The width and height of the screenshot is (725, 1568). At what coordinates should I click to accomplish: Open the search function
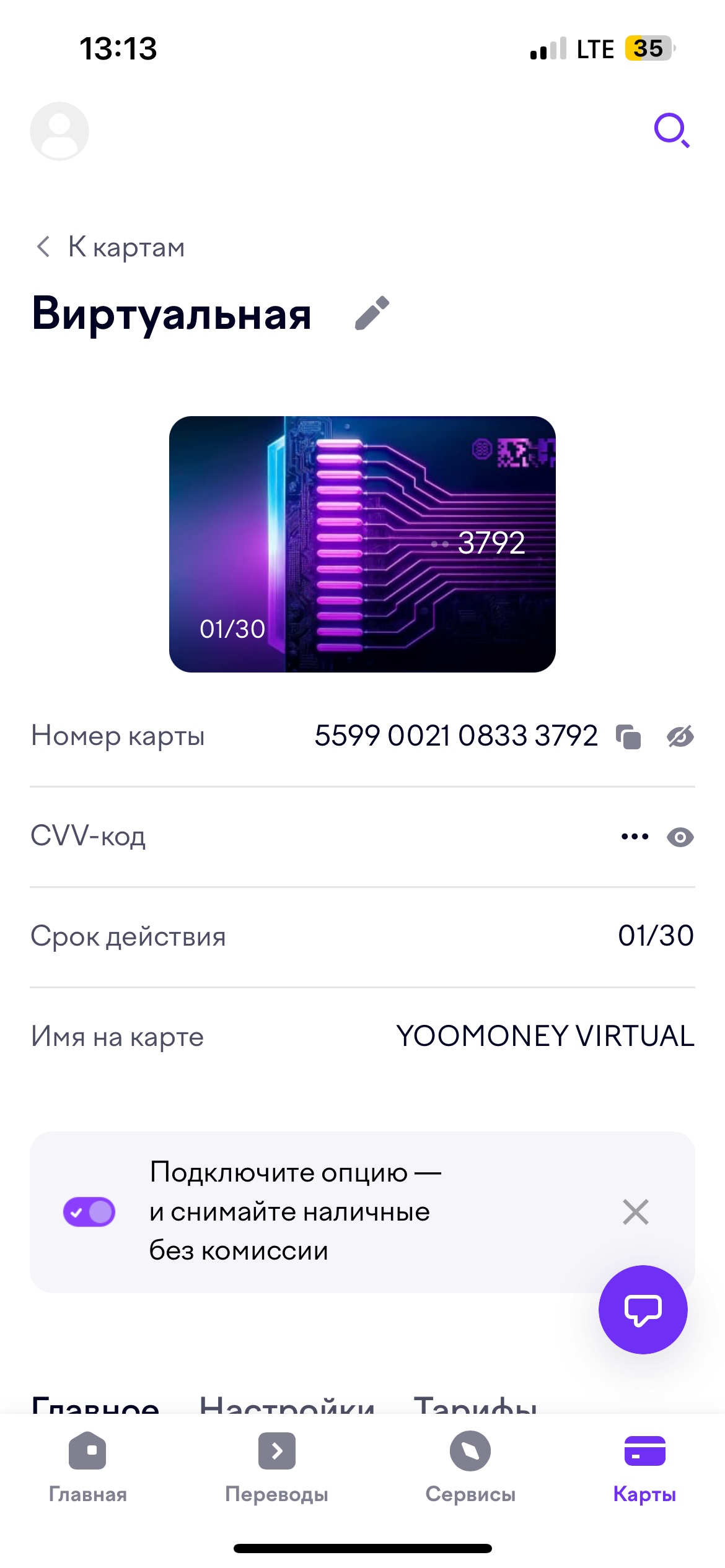672,131
